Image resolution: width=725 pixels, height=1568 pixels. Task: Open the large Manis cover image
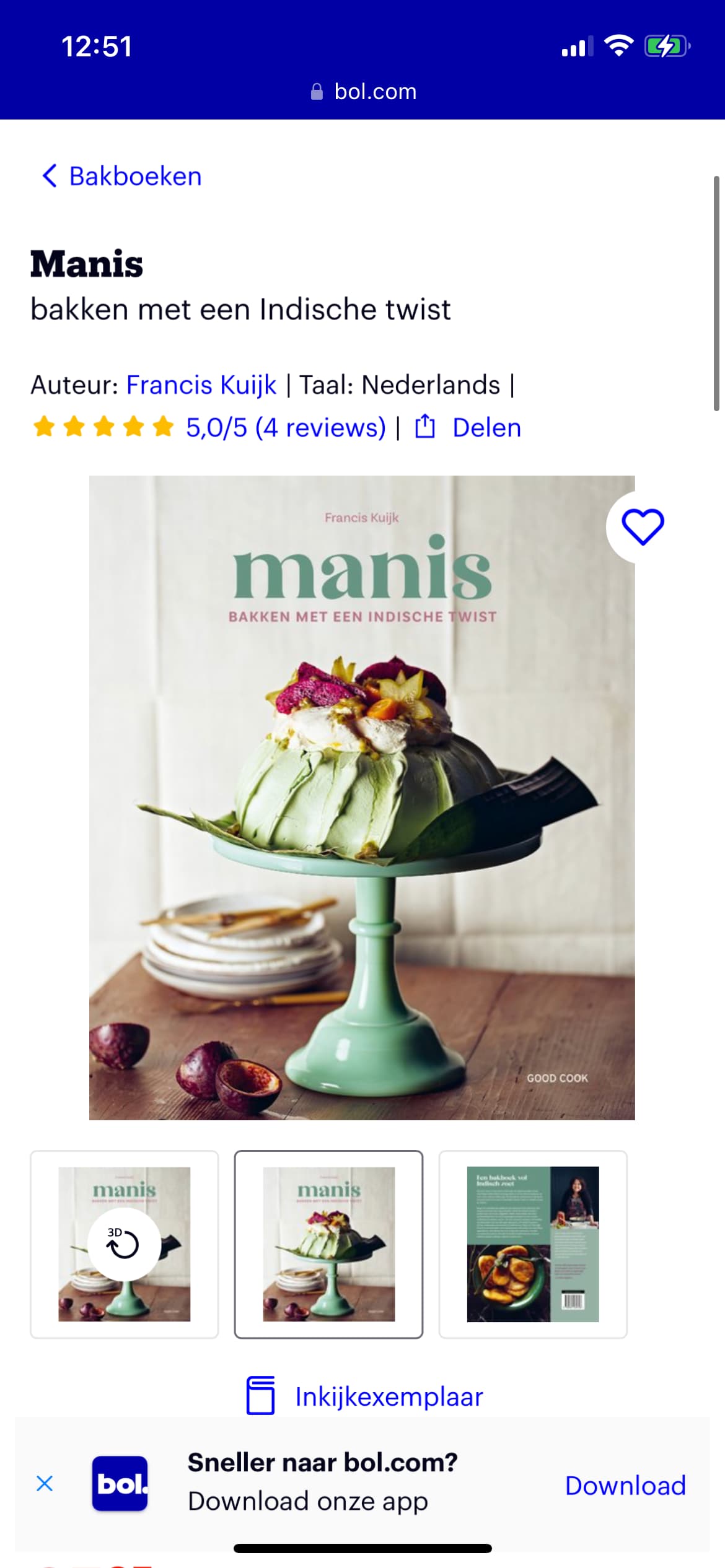(362, 798)
